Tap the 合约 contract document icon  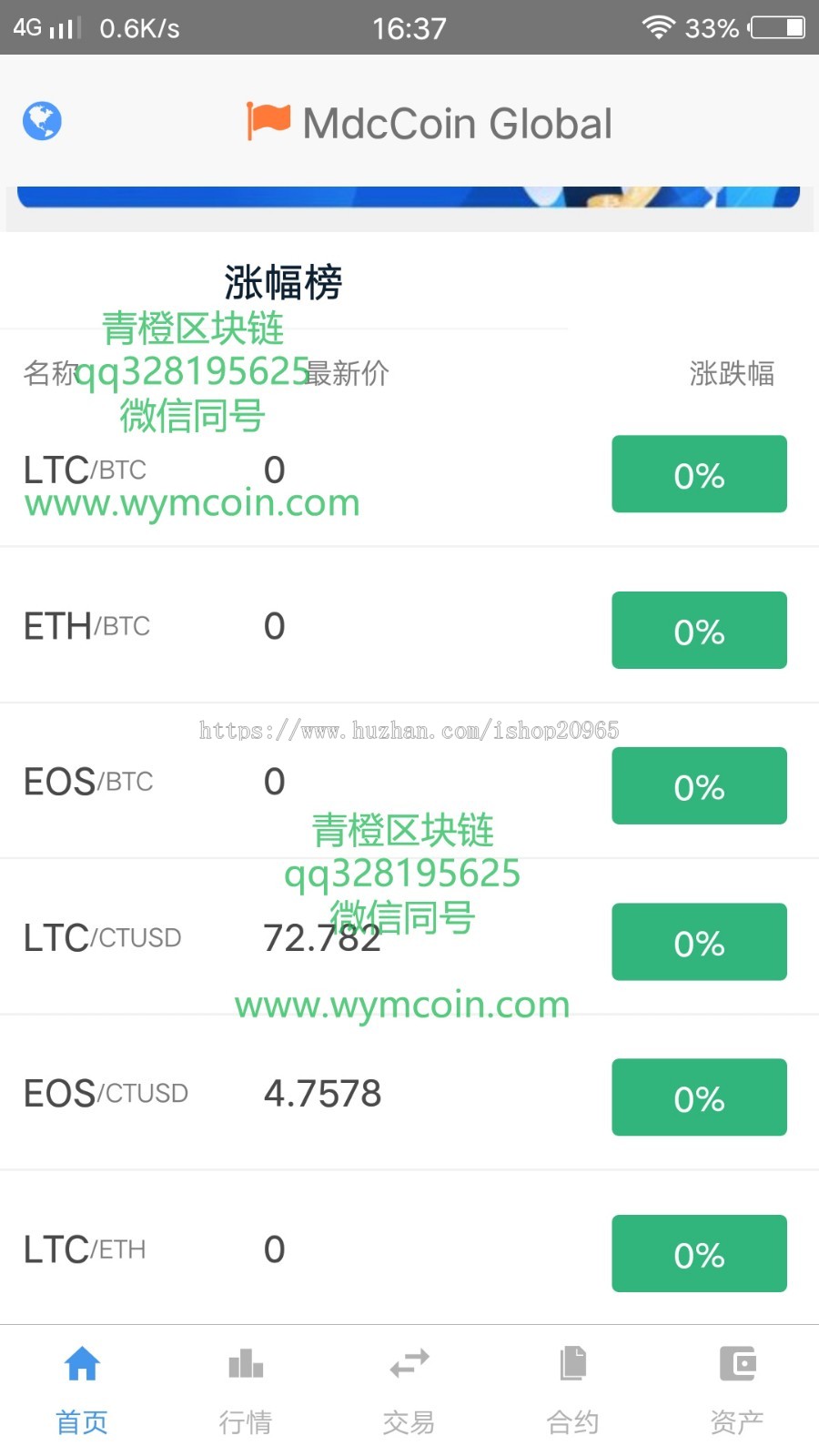click(x=572, y=1364)
